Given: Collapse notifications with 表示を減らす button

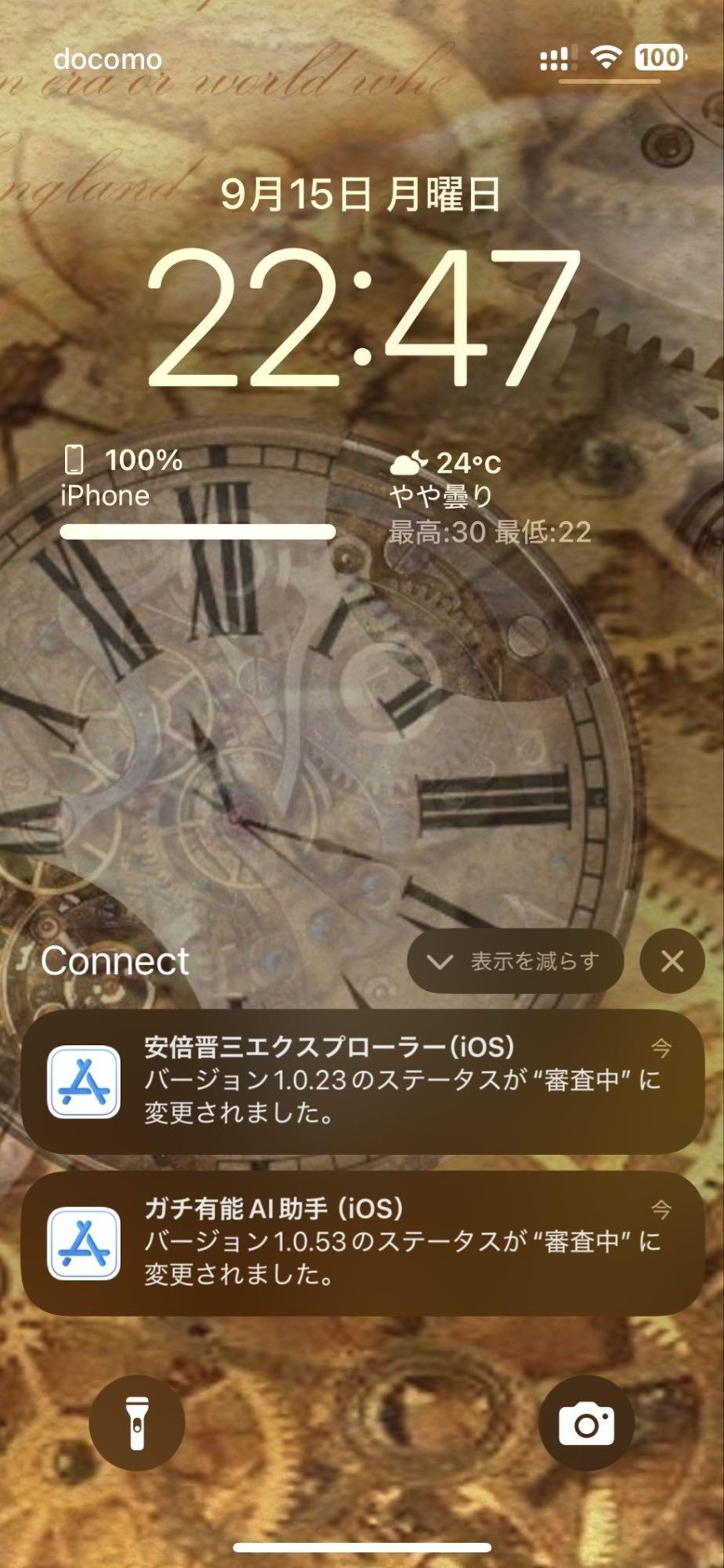Looking at the screenshot, I should pyautogui.click(x=515, y=962).
